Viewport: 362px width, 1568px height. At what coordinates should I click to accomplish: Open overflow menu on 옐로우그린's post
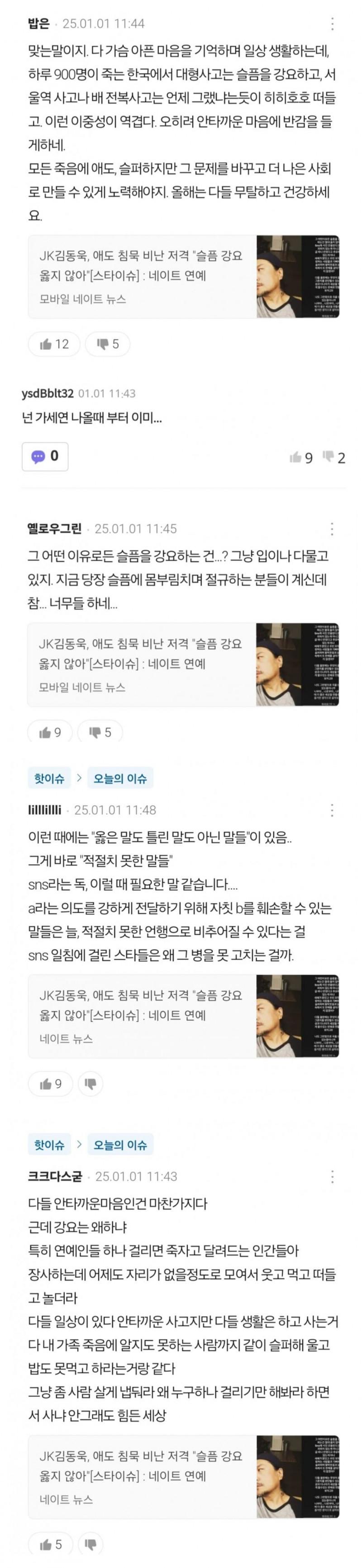click(x=332, y=528)
